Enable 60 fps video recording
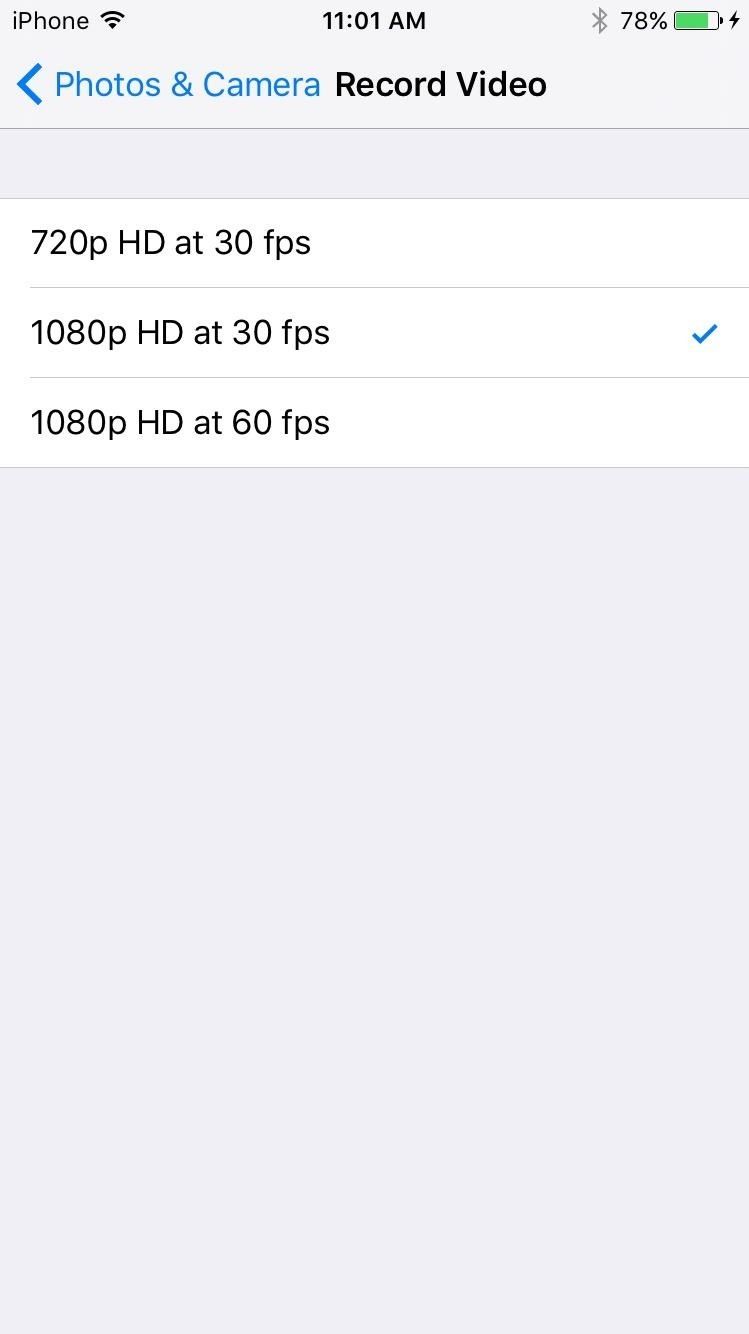 click(180, 422)
